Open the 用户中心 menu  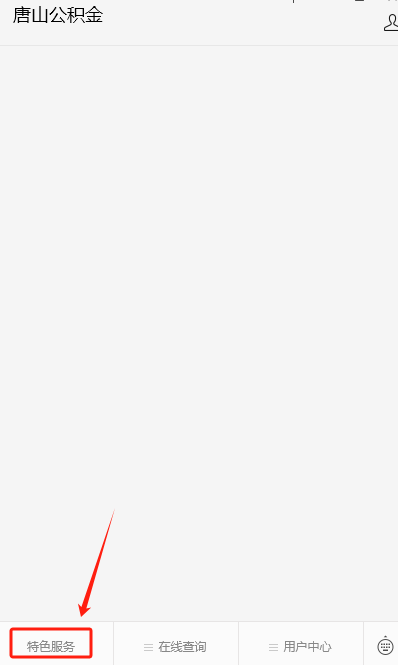[x=300, y=646]
